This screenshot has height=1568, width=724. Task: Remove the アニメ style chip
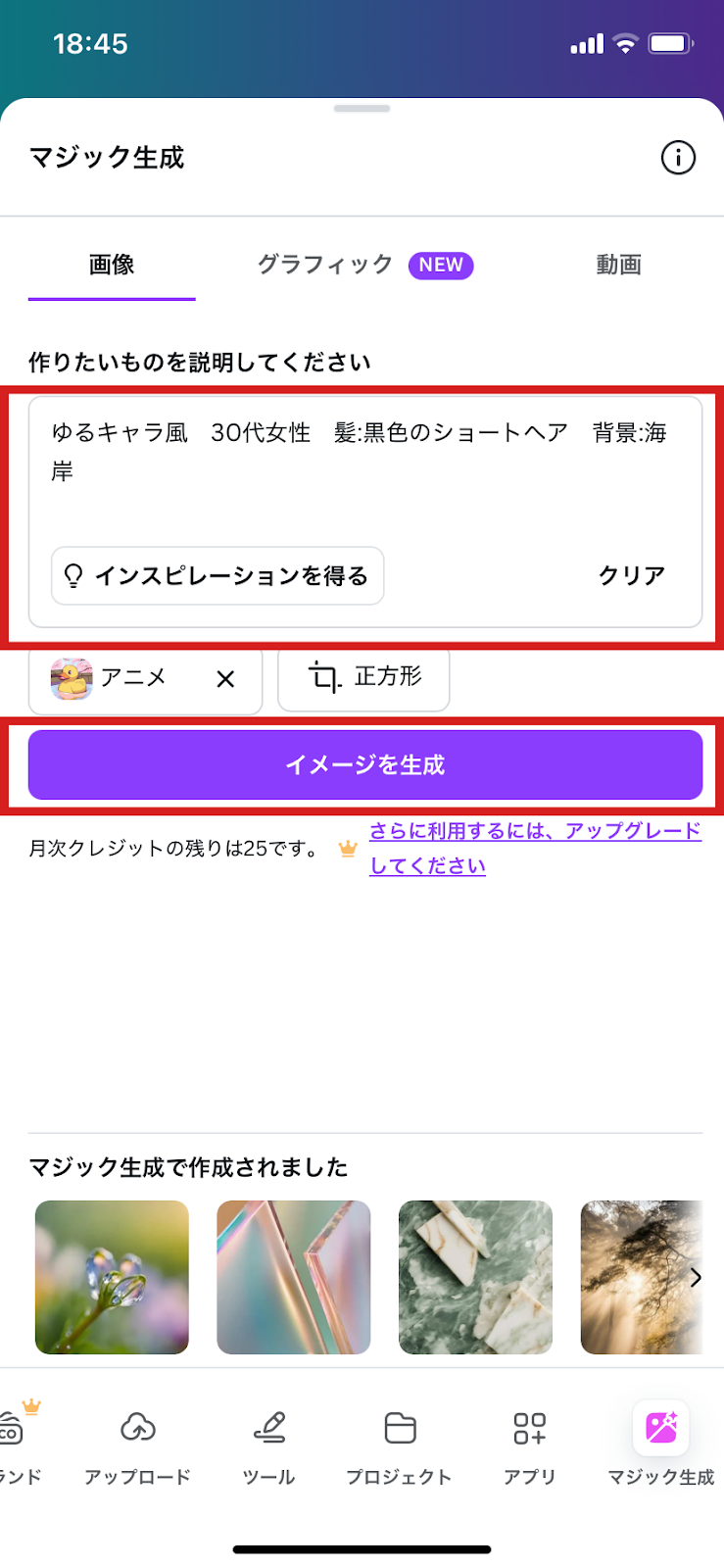click(225, 678)
